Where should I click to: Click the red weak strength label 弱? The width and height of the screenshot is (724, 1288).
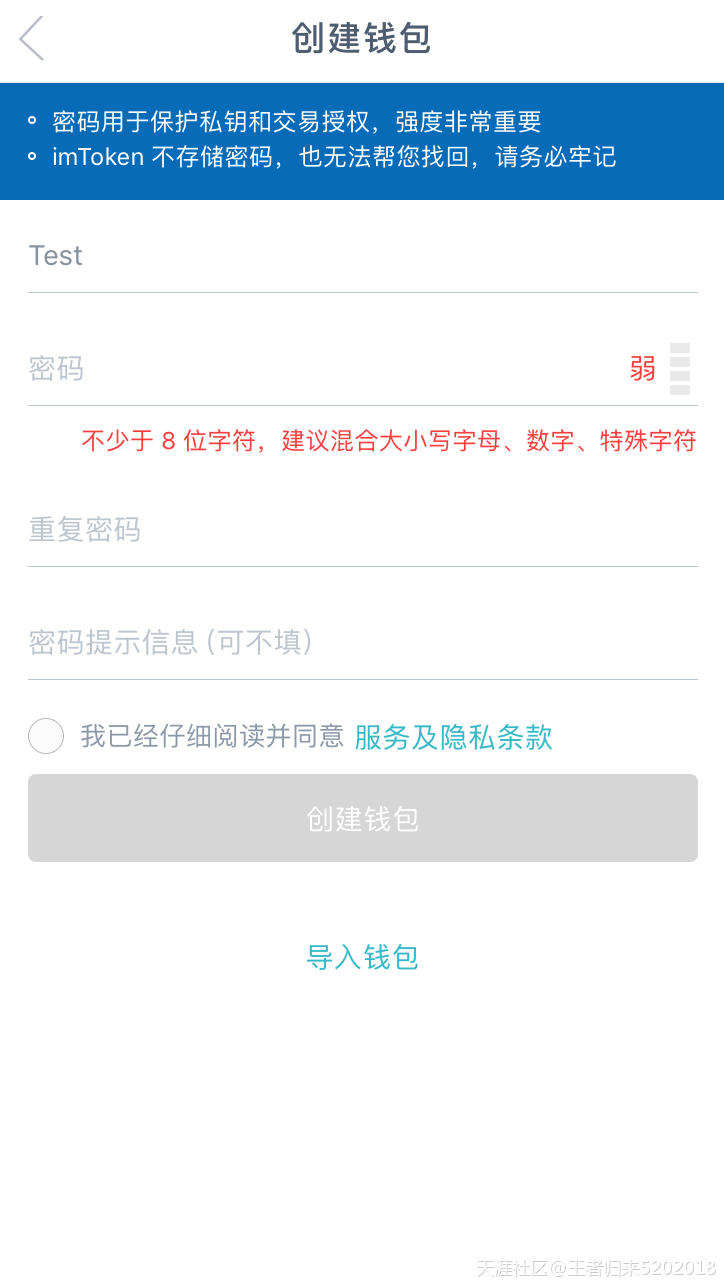click(x=644, y=368)
